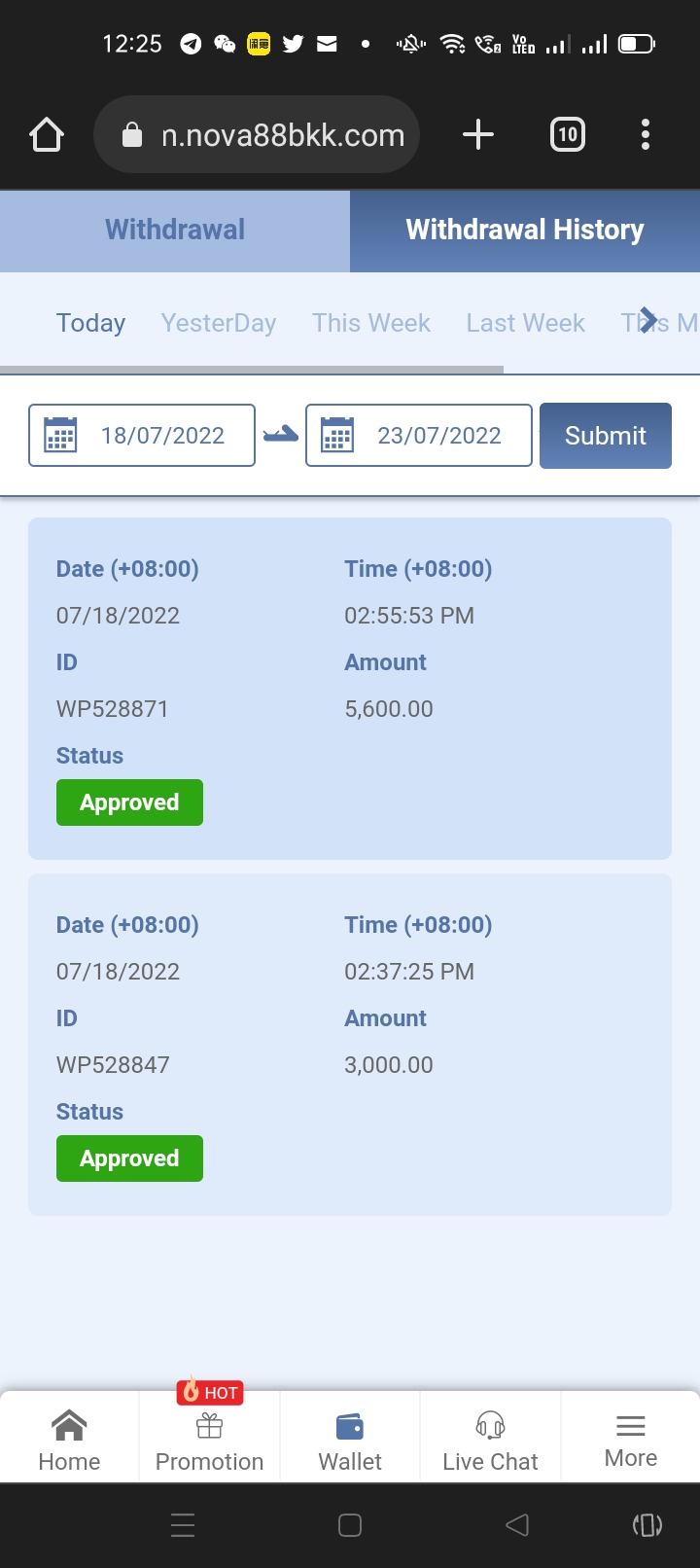Filter history by Today
Image resolution: width=700 pixels, height=1568 pixels.
click(90, 323)
